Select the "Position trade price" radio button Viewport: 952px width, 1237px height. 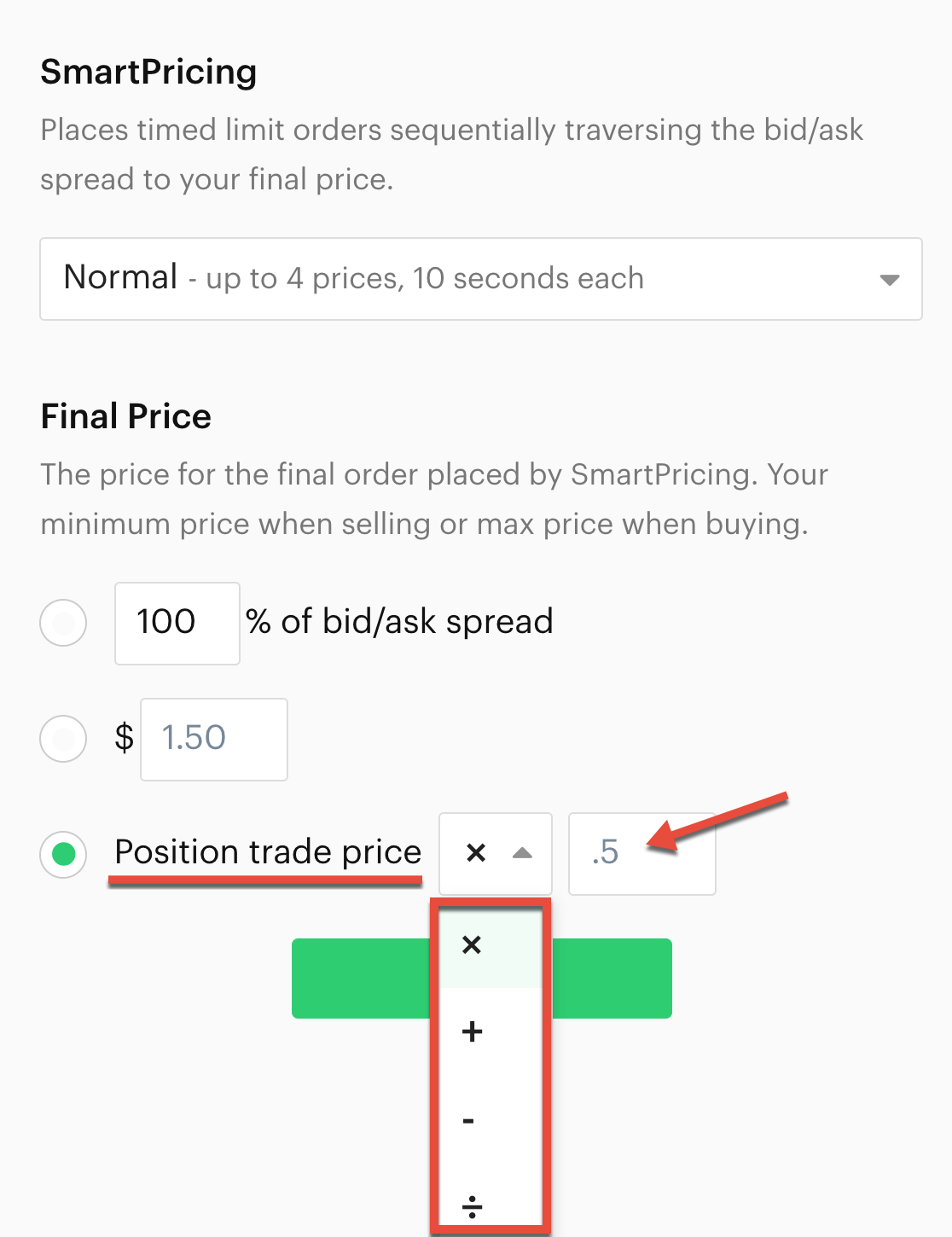pyautogui.click(x=63, y=855)
